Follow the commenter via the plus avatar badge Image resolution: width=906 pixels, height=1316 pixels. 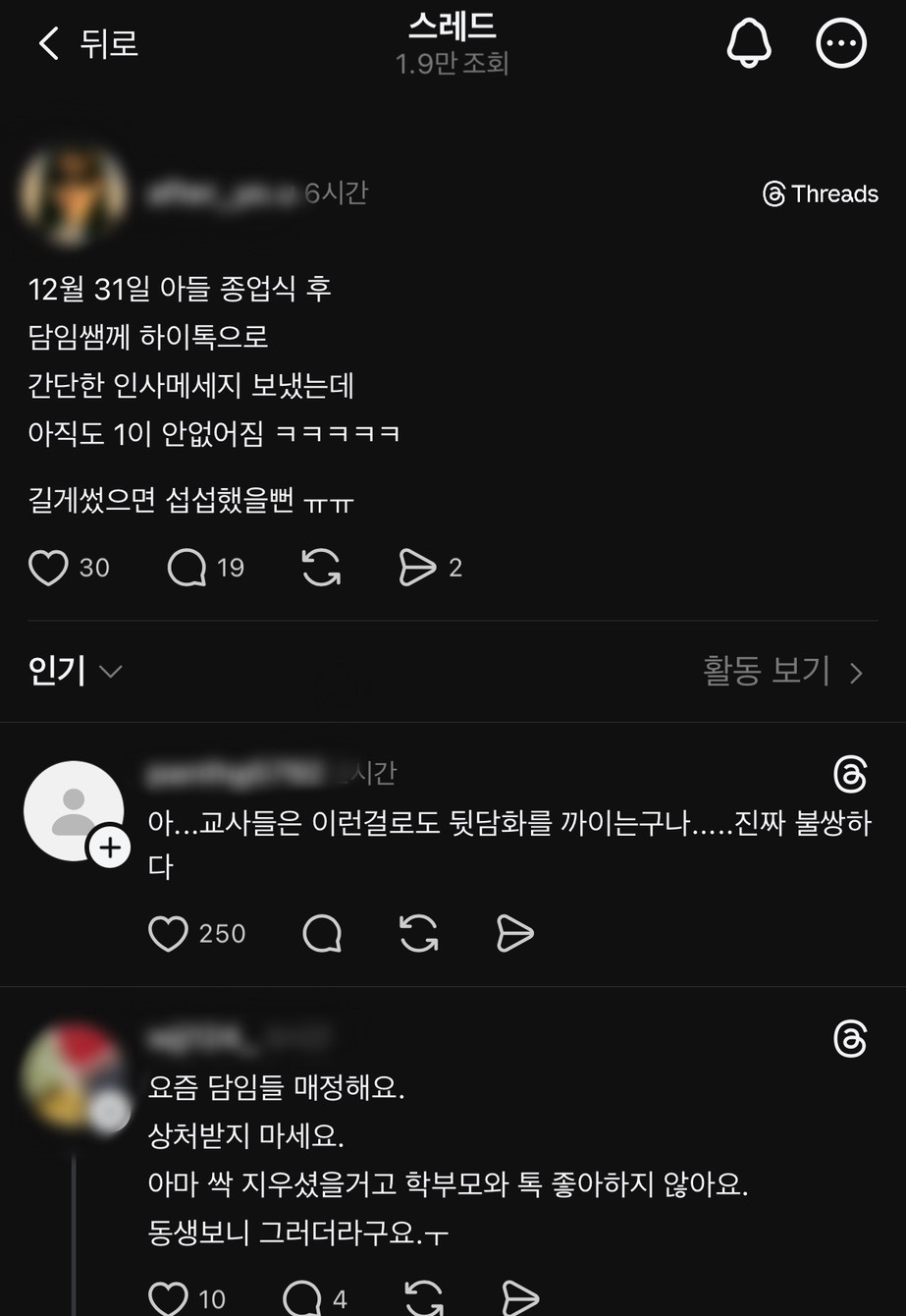pyautogui.click(x=111, y=846)
